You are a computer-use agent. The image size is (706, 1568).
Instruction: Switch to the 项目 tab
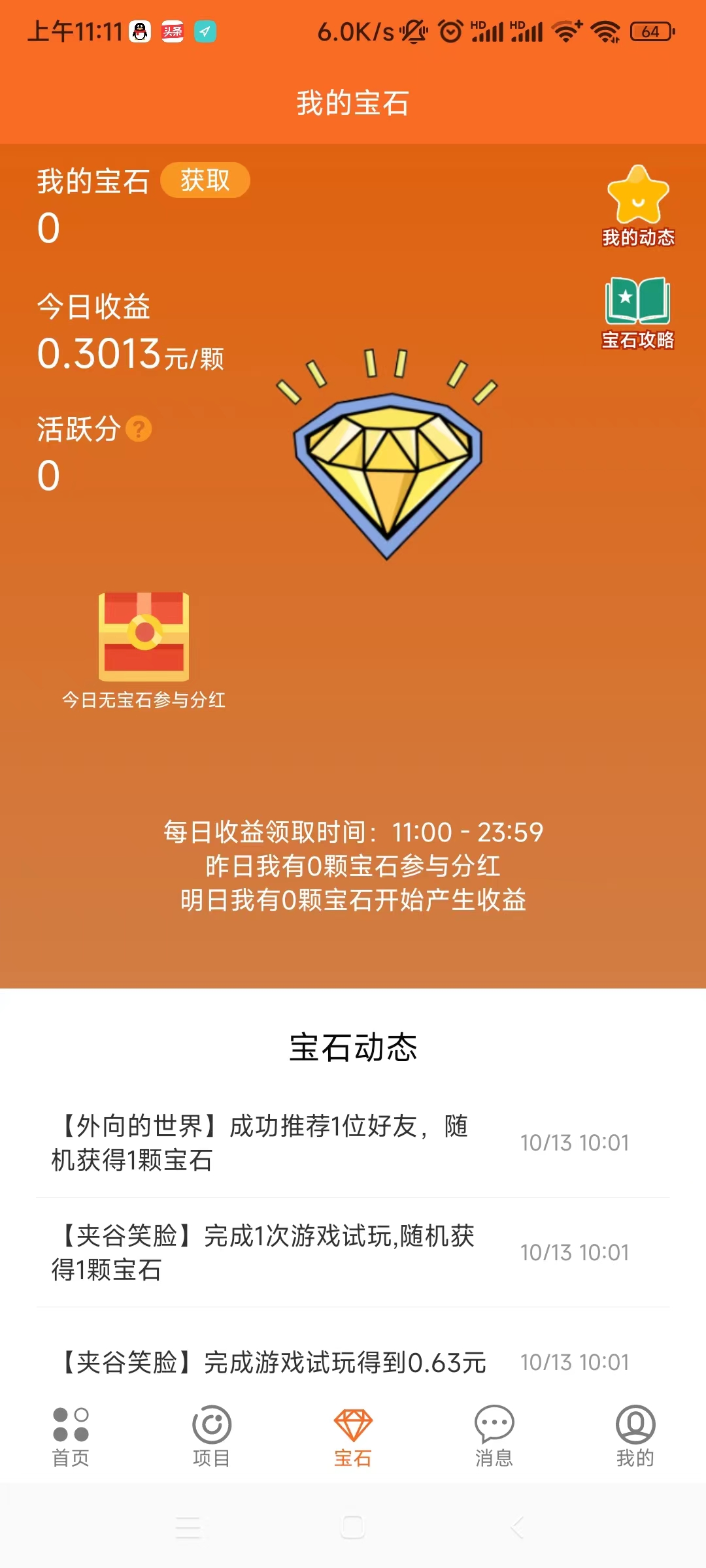point(212,1436)
